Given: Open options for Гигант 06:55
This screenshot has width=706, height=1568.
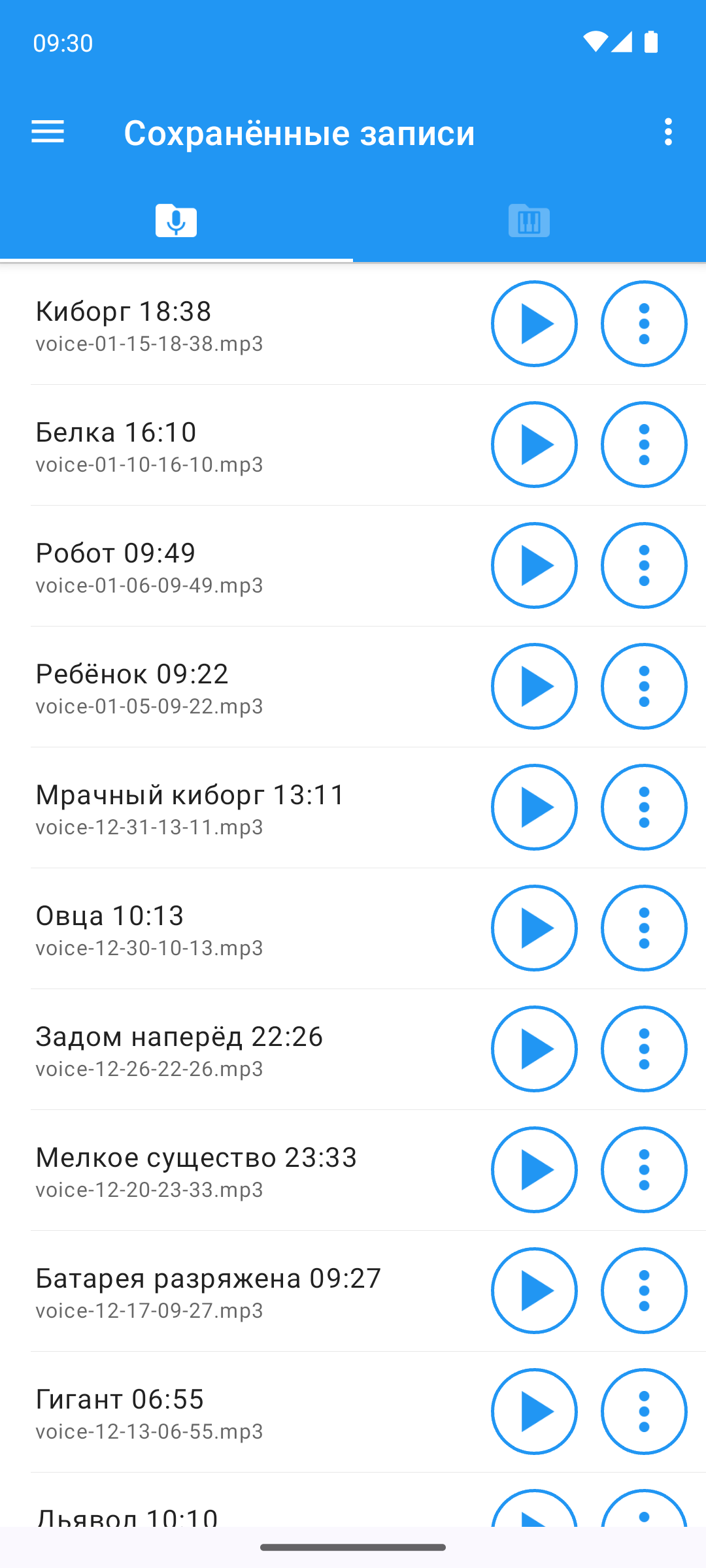Looking at the screenshot, I should pyautogui.click(x=644, y=1412).
